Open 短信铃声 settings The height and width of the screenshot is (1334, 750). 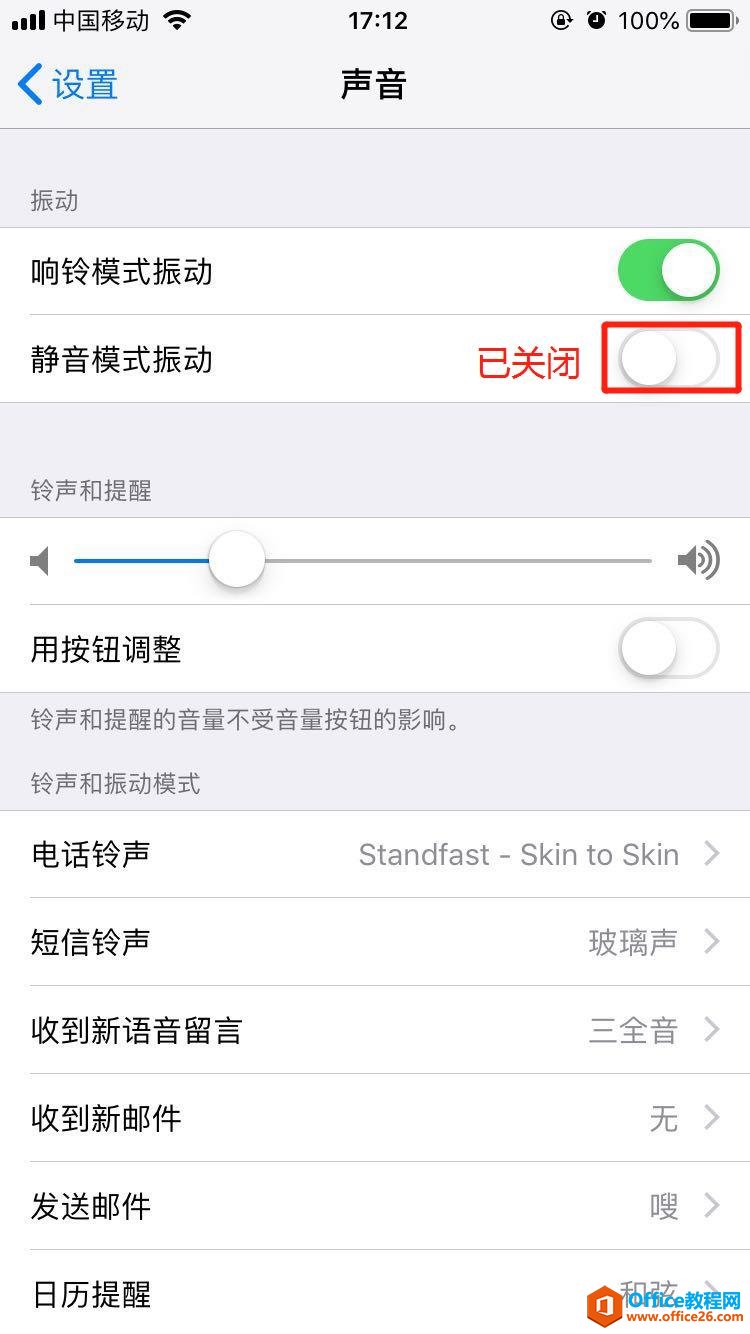pyautogui.click(x=375, y=942)
